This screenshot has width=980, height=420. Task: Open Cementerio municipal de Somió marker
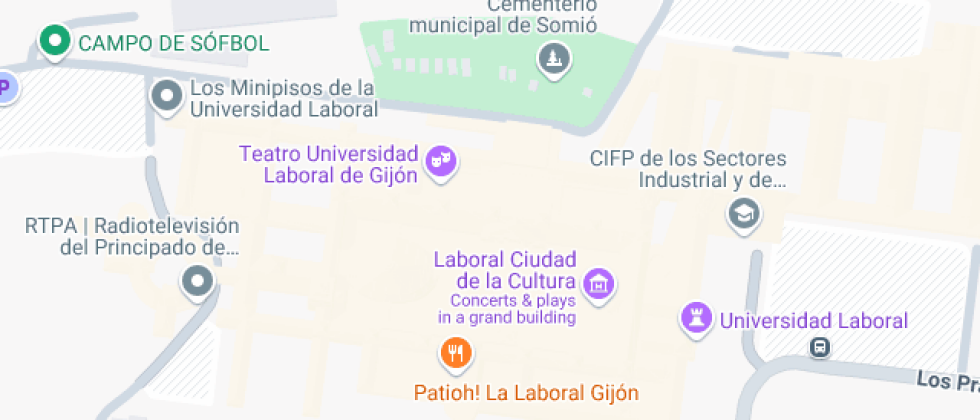[553, 58]
